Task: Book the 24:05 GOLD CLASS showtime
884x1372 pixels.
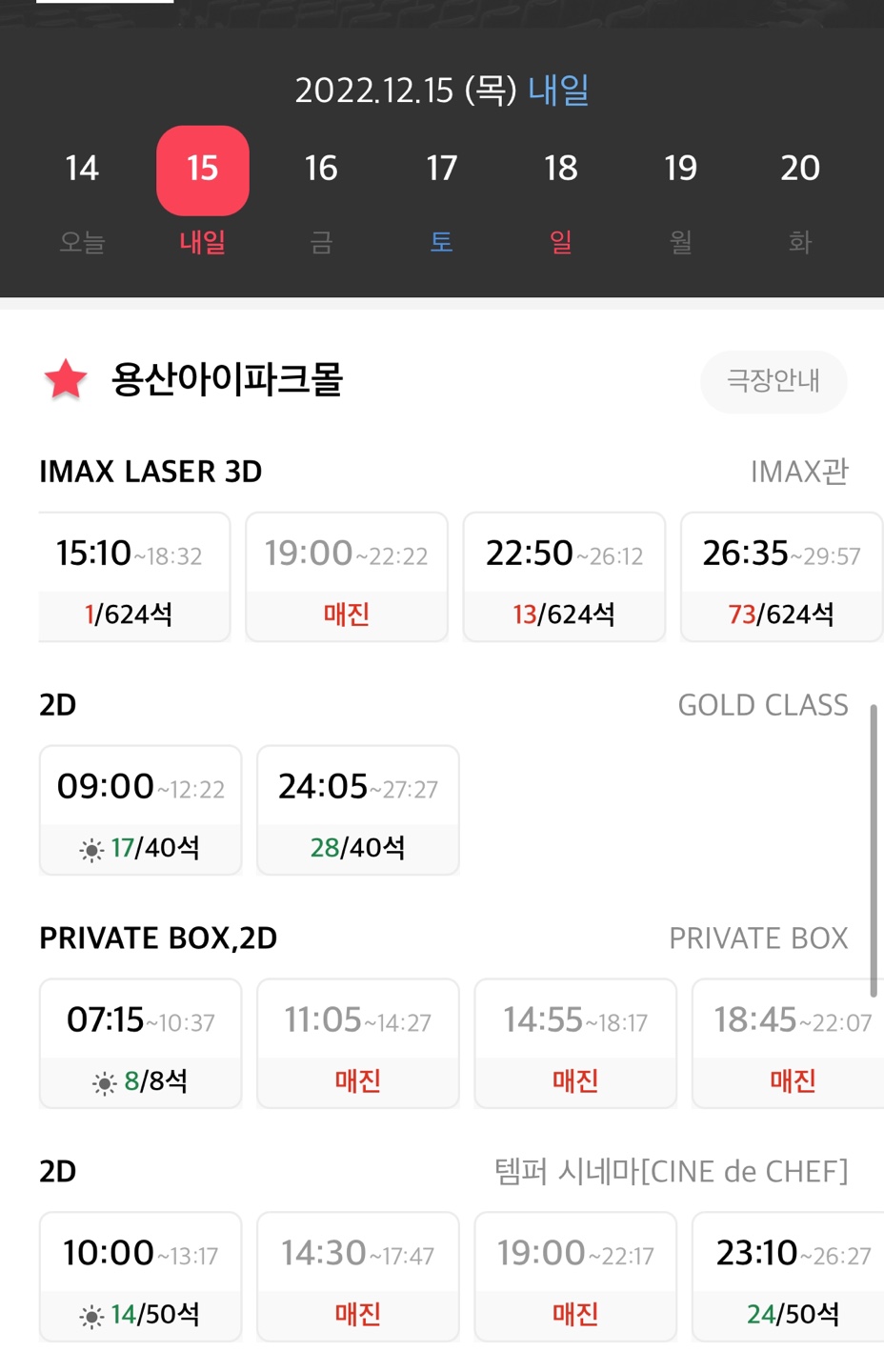Action: click(x=357, y=810)
